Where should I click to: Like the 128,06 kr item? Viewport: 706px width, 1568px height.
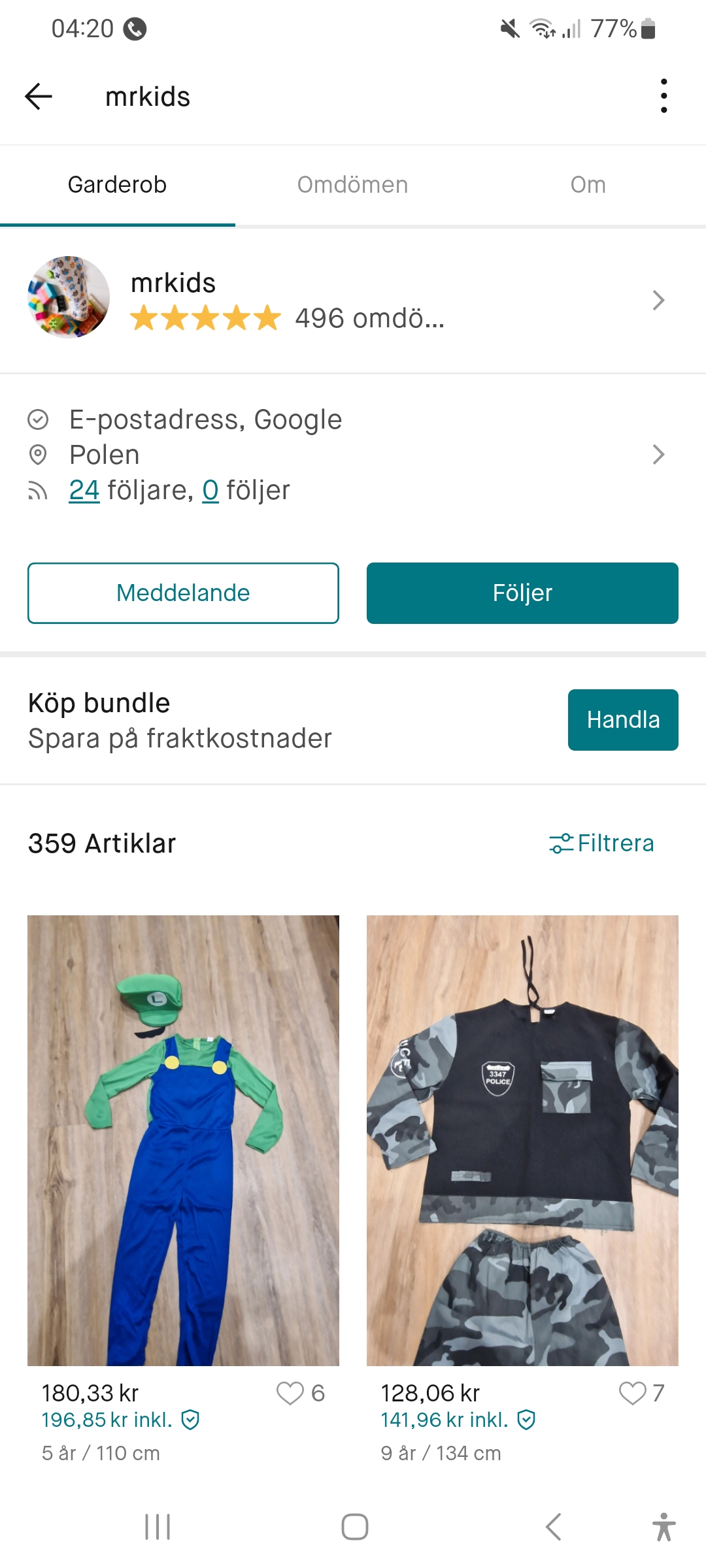coord(632,1393)
